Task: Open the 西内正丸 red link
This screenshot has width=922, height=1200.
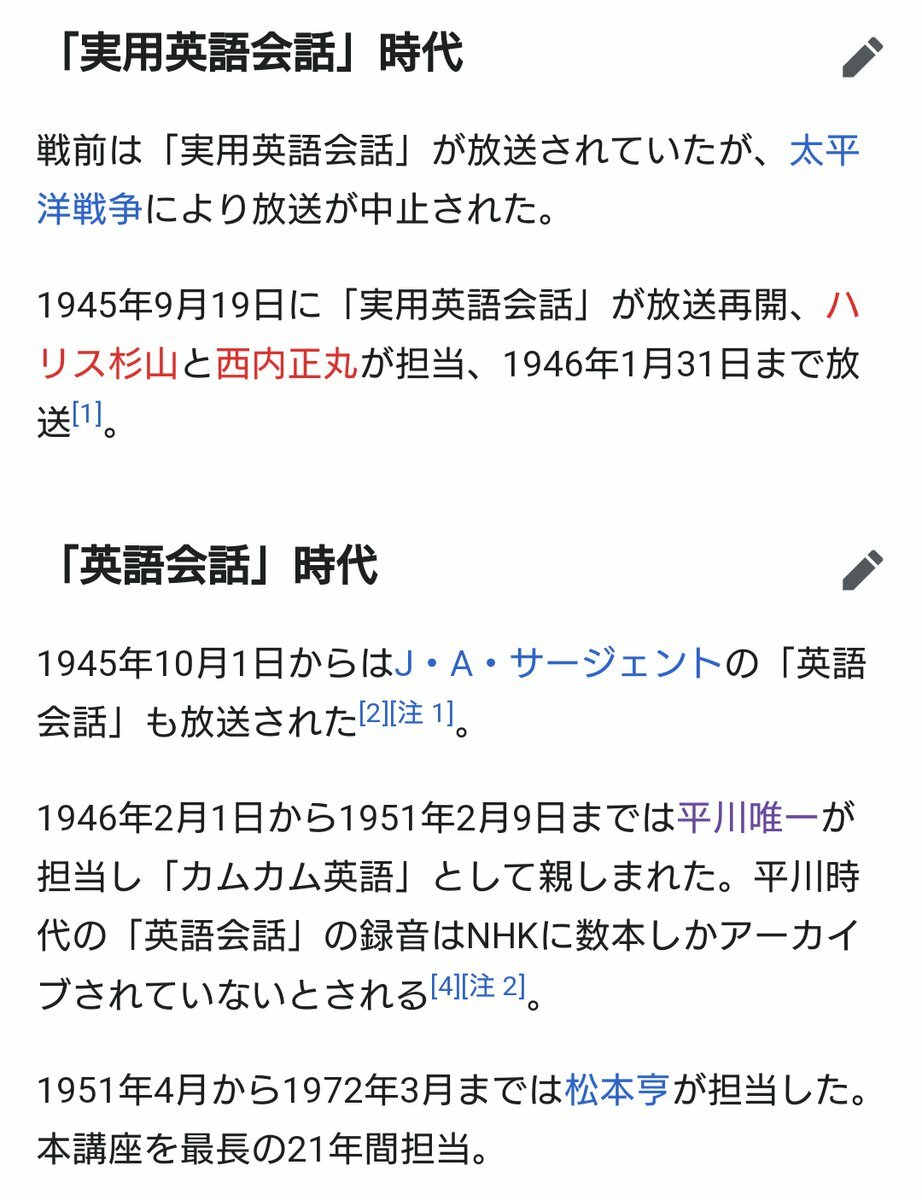Action: tap(286, 364)
